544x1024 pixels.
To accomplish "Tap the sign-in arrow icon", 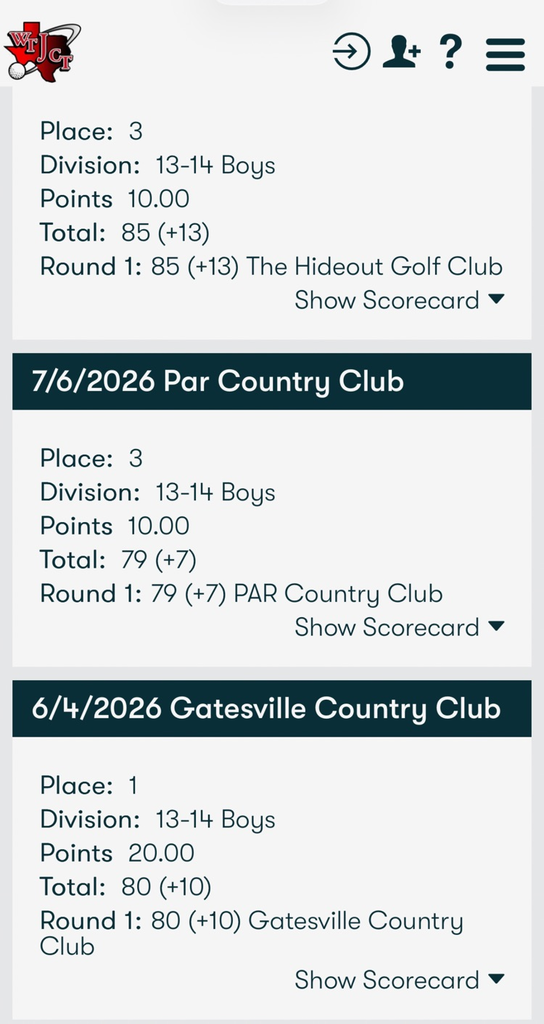I will click(x=351, y=52).
